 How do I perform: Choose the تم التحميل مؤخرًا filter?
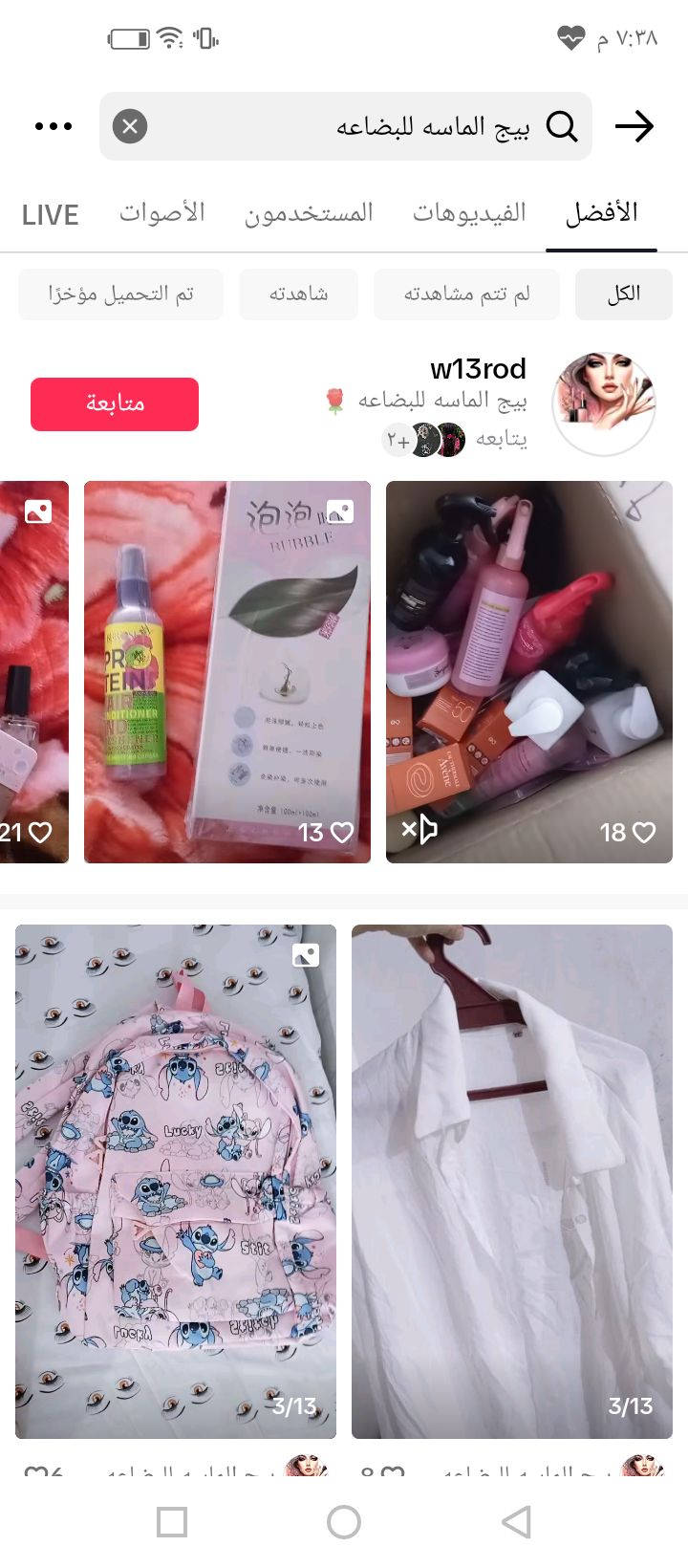[x=120, y=294]
